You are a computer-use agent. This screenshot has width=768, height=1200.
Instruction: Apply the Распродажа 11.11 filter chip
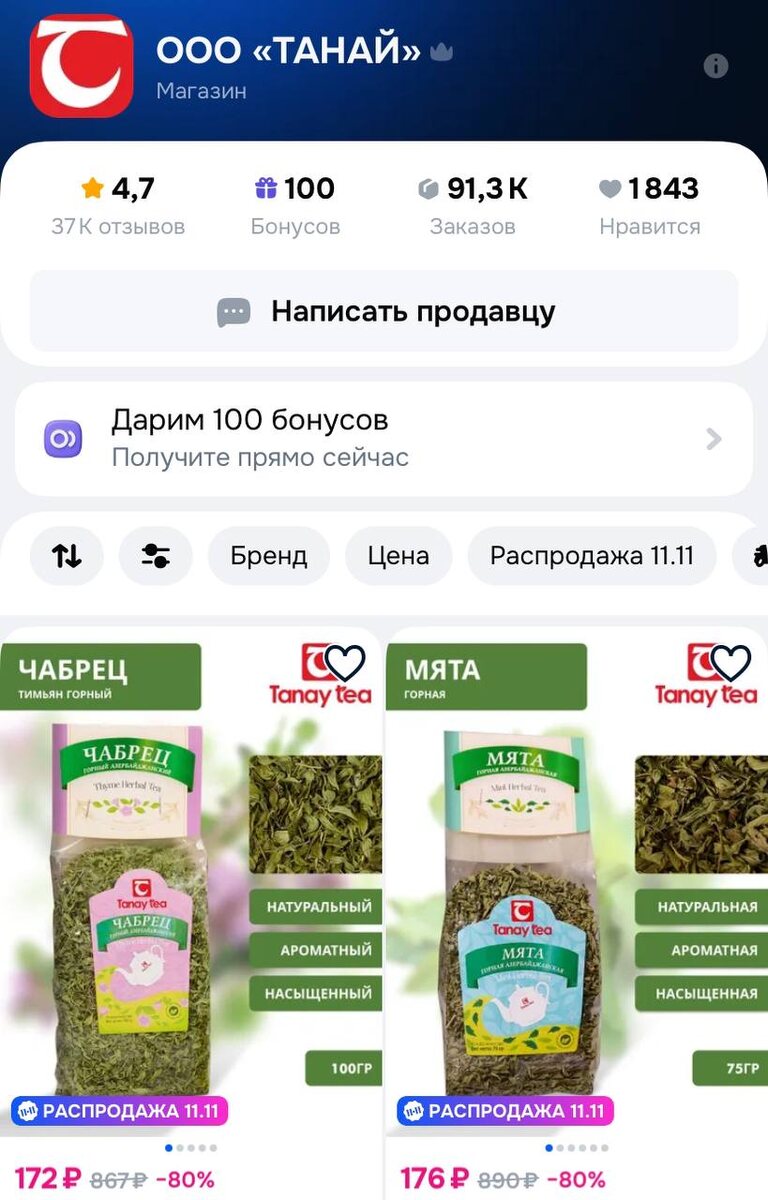point(591,556)
